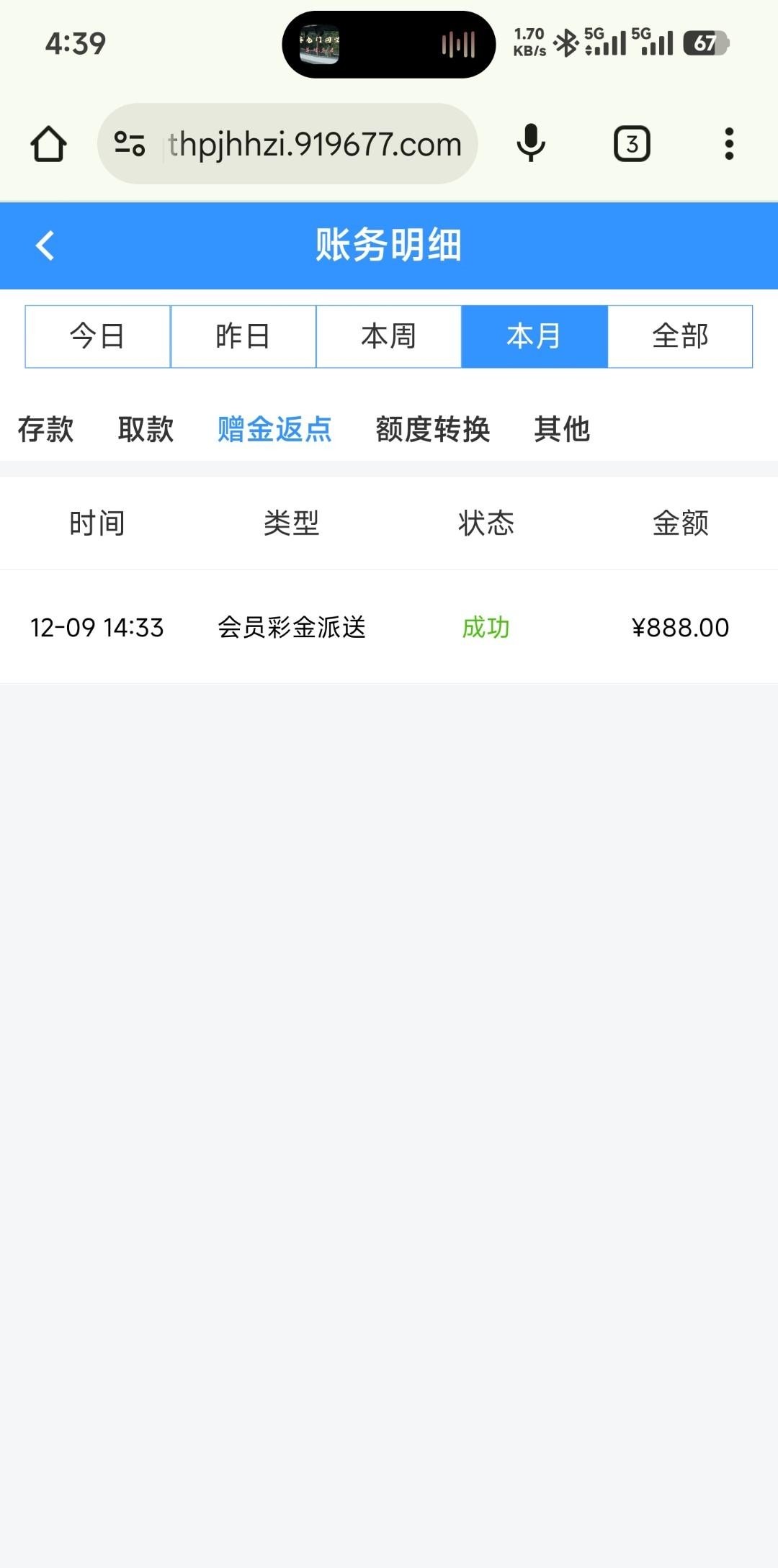778x1568 pixels.
Task: Switch to the 存款 category
Action: tap(45, 429)
